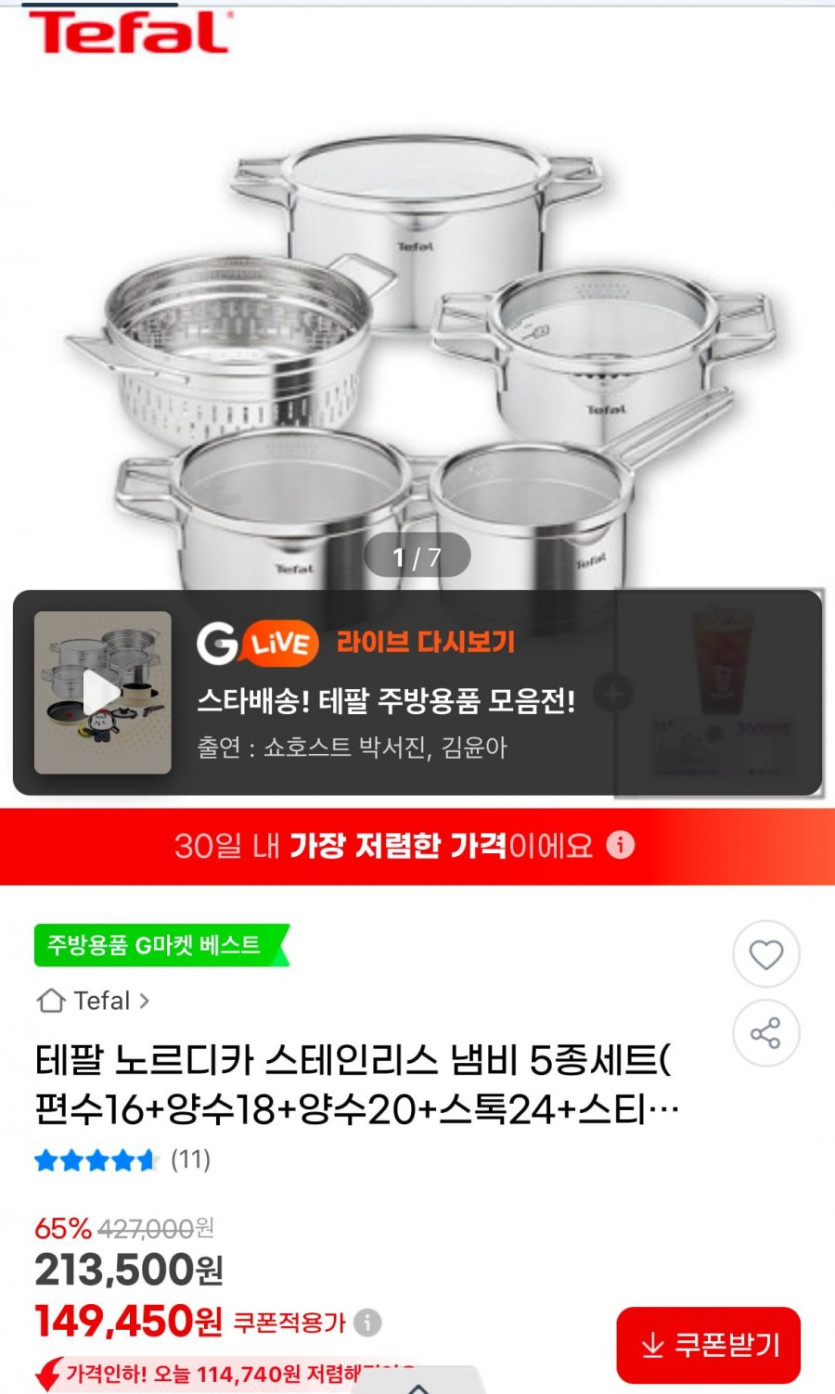This screenshot has height=1394, width=835.
Task: Open the Tefal brand store link
Action: 93,1001
